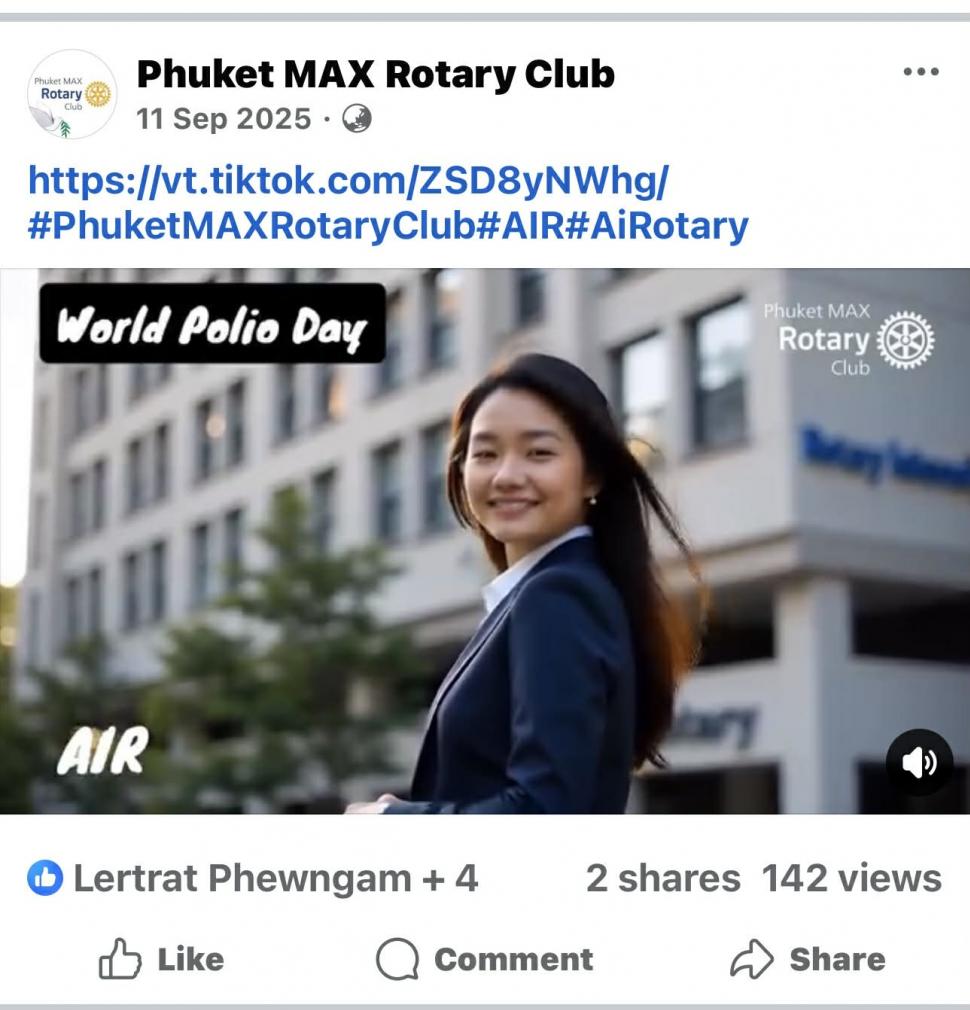The height and width of the screenshot is (1010, 970).
Task: Open Phuket MAX Rotary Club profile picture
Action: click(x=71, y=94)
